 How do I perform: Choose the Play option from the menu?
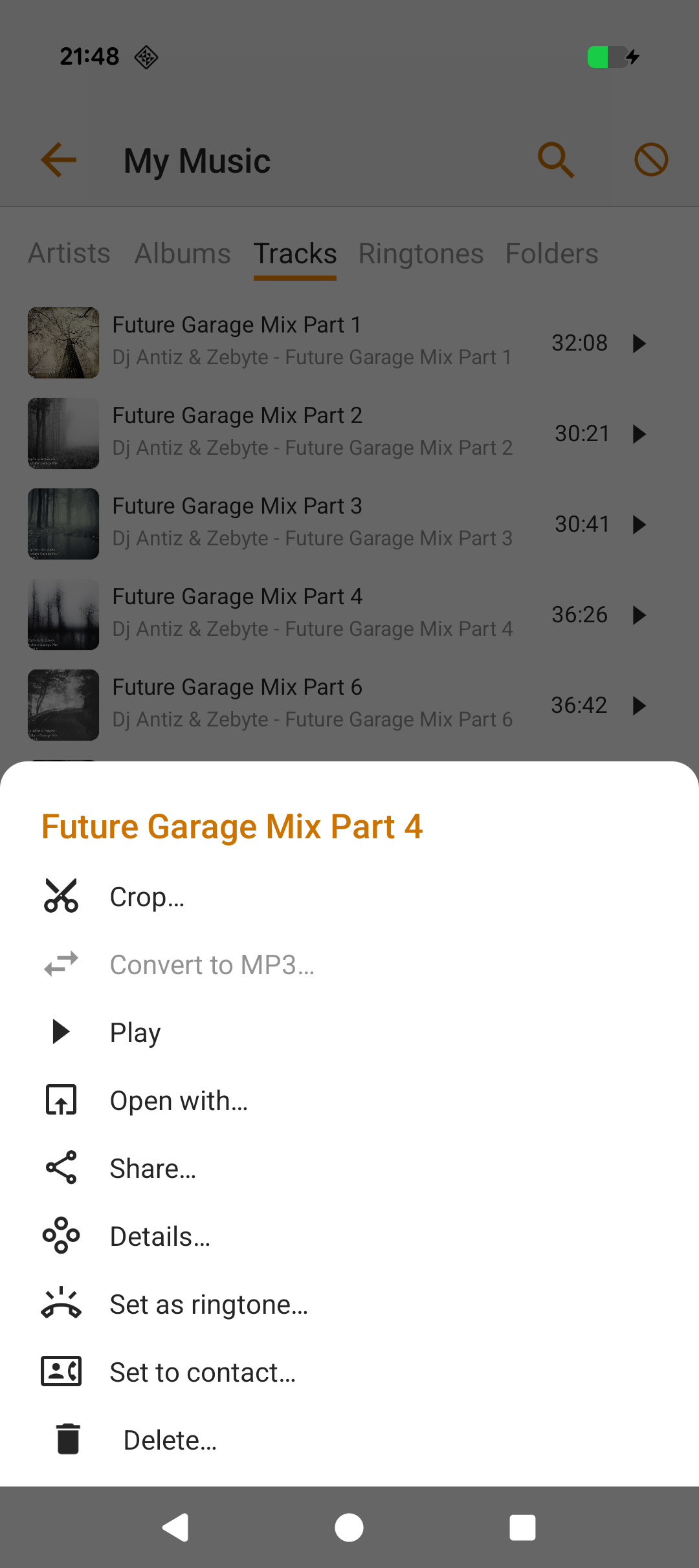tap(135, 1032)
